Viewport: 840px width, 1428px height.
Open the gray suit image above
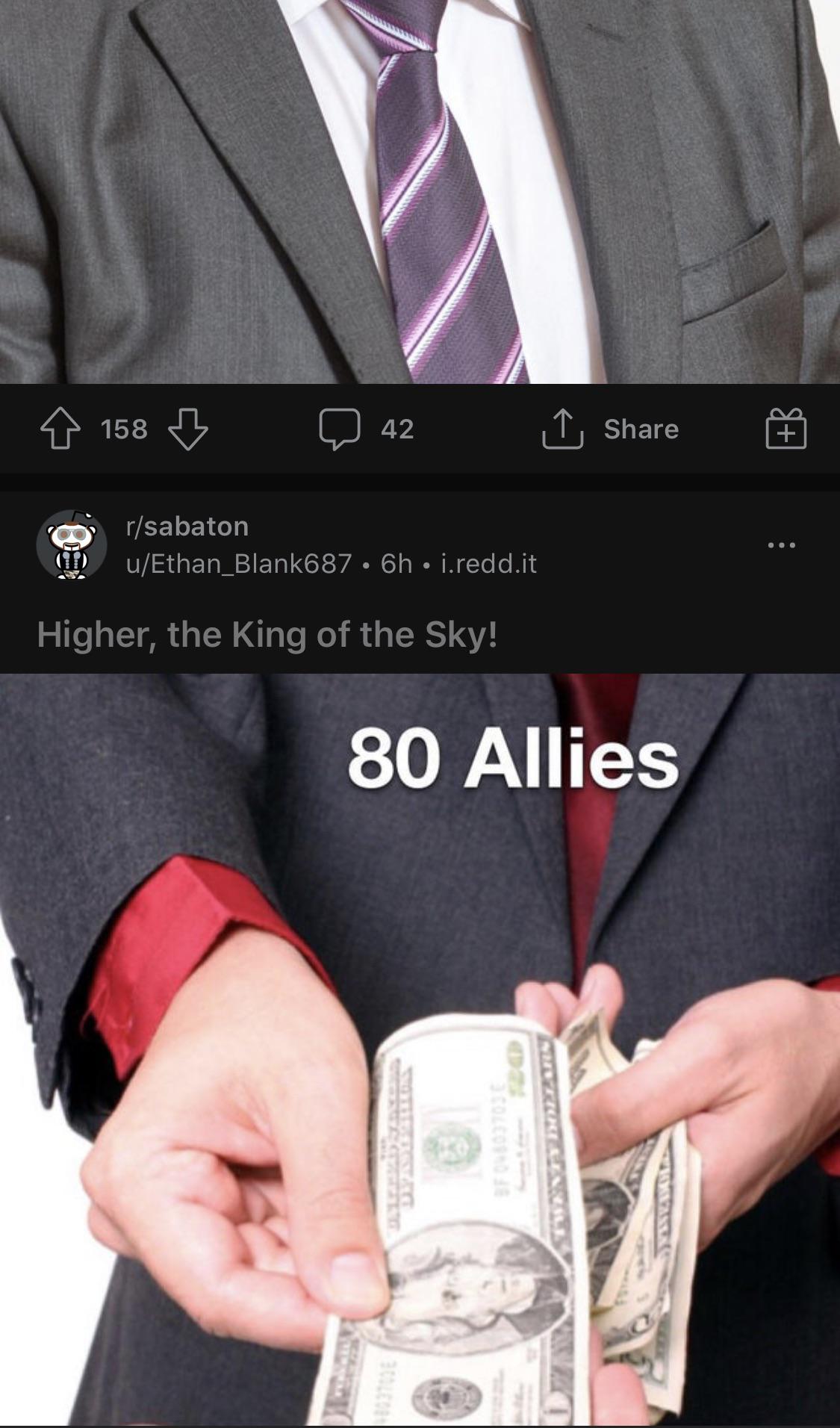[420, 191]
